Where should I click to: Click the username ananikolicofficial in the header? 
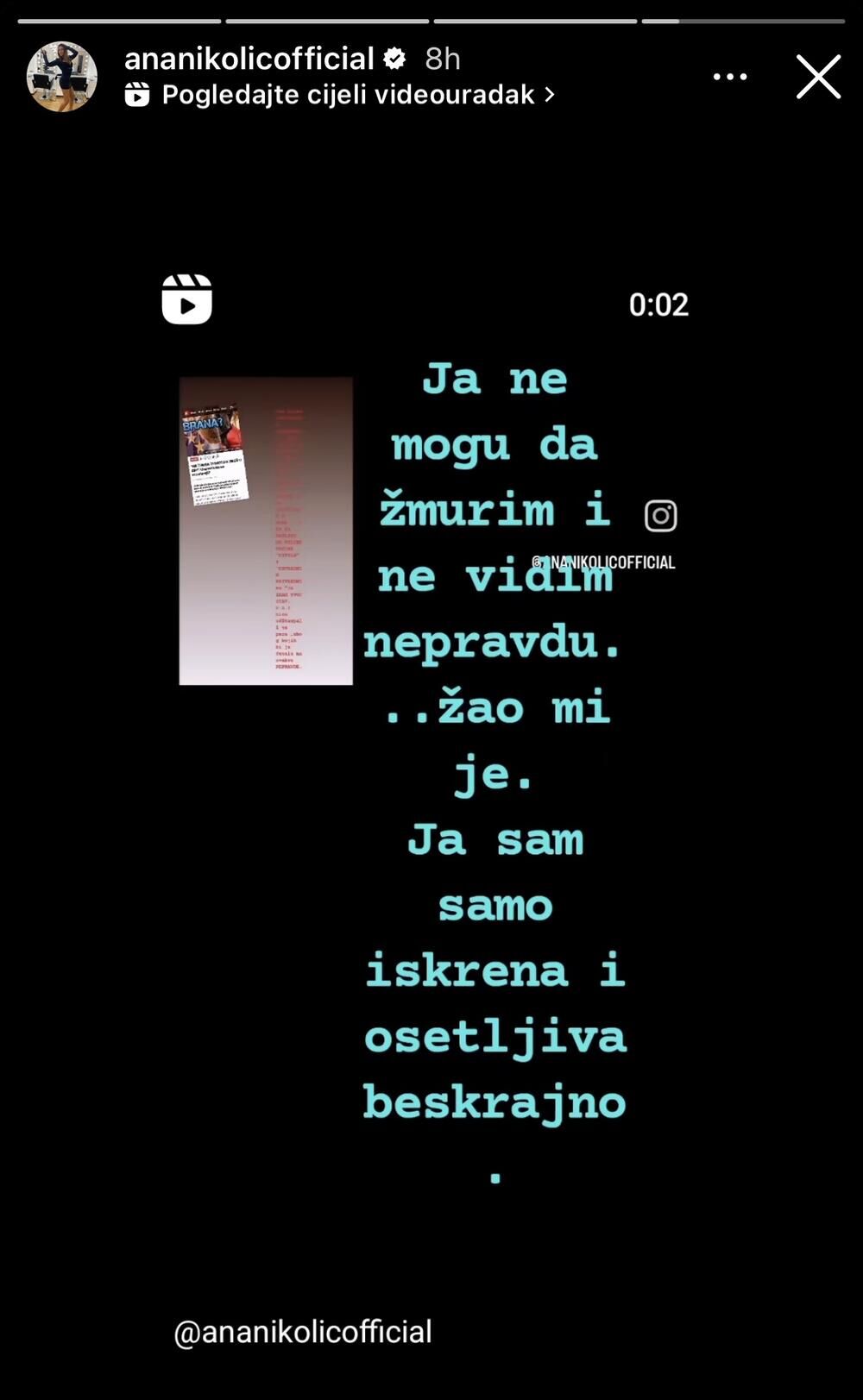click(251, 59)
